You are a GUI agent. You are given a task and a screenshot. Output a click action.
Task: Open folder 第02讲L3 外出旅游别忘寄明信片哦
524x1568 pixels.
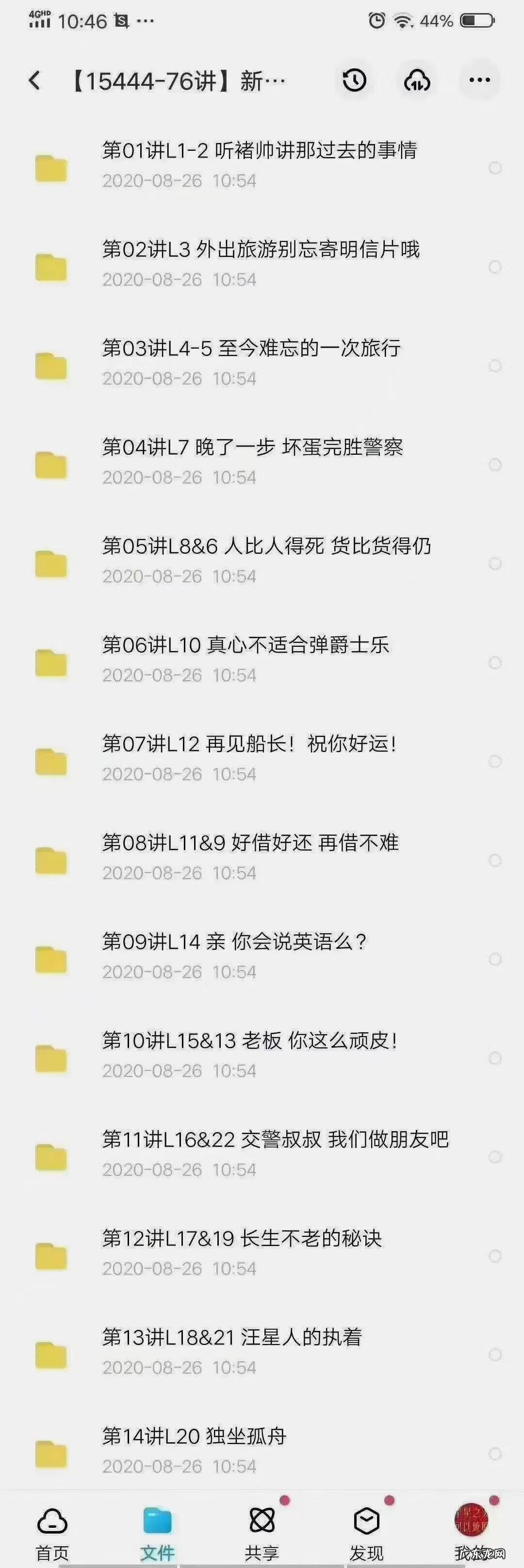click(260, 264)
